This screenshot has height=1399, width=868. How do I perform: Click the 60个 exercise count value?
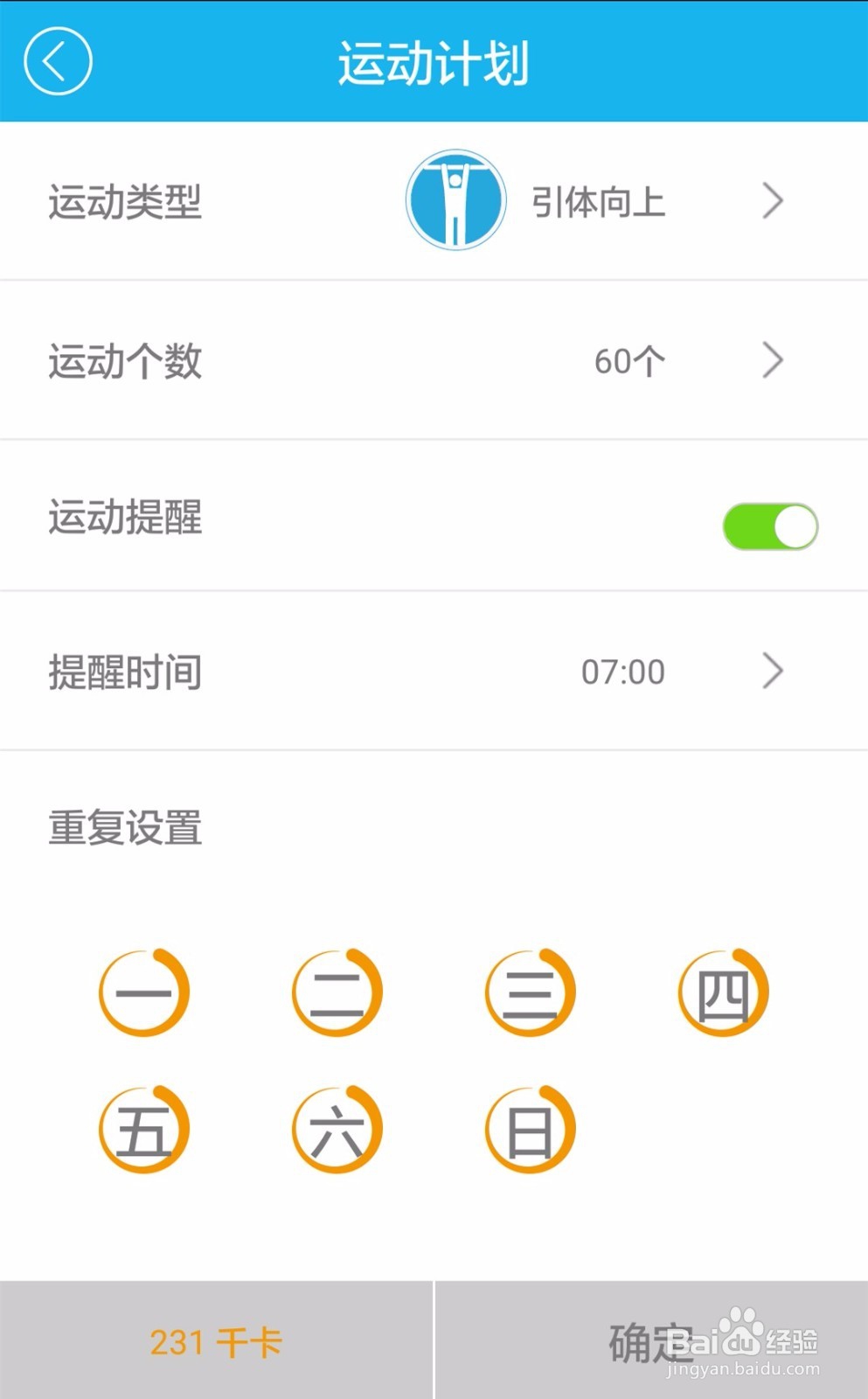629,358
